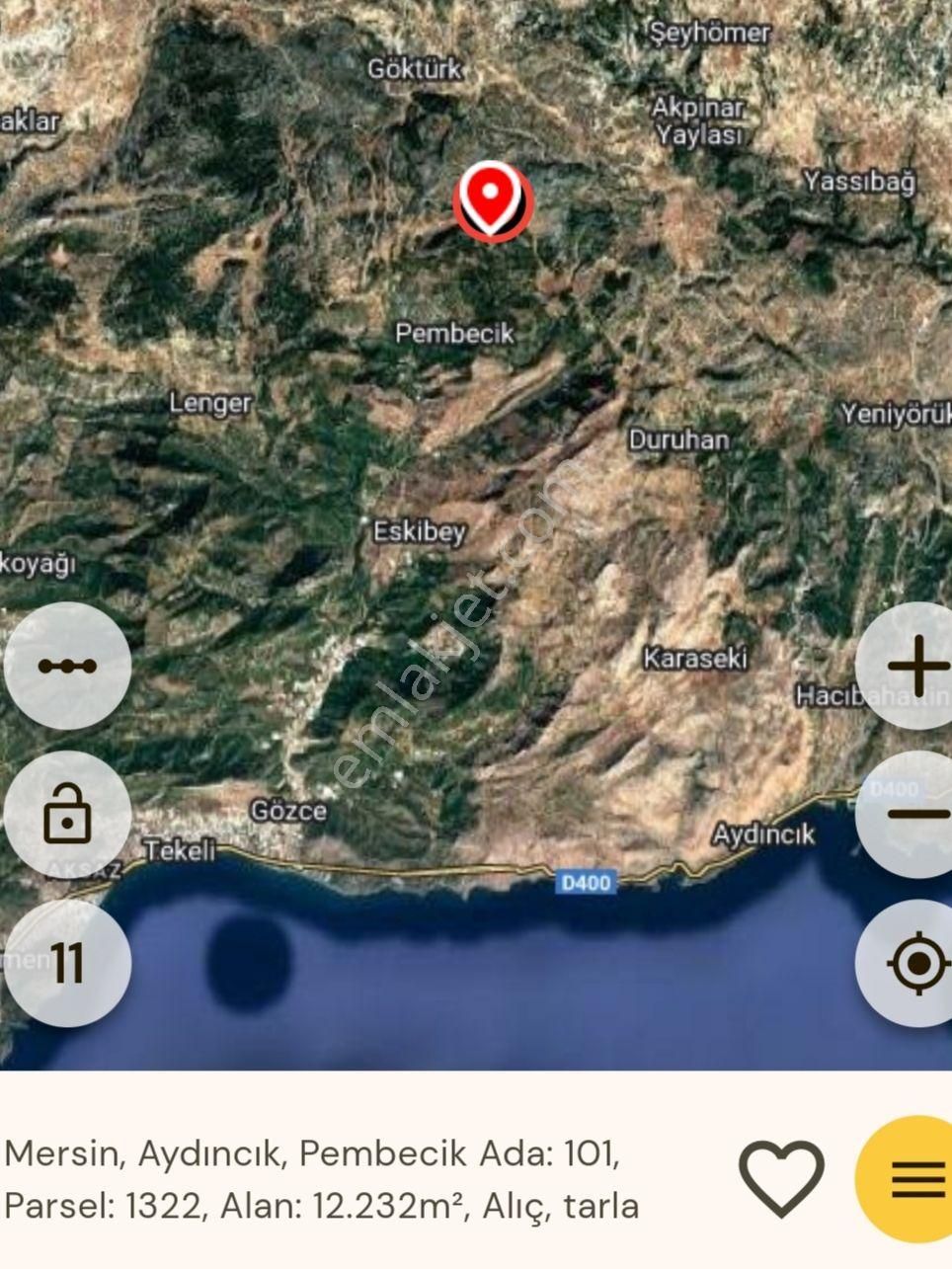Image resolution: width=952 pixels, height=1269 pixels.
Task: Select the Tekeli label near the coast
Action: (x=180, y=851)
